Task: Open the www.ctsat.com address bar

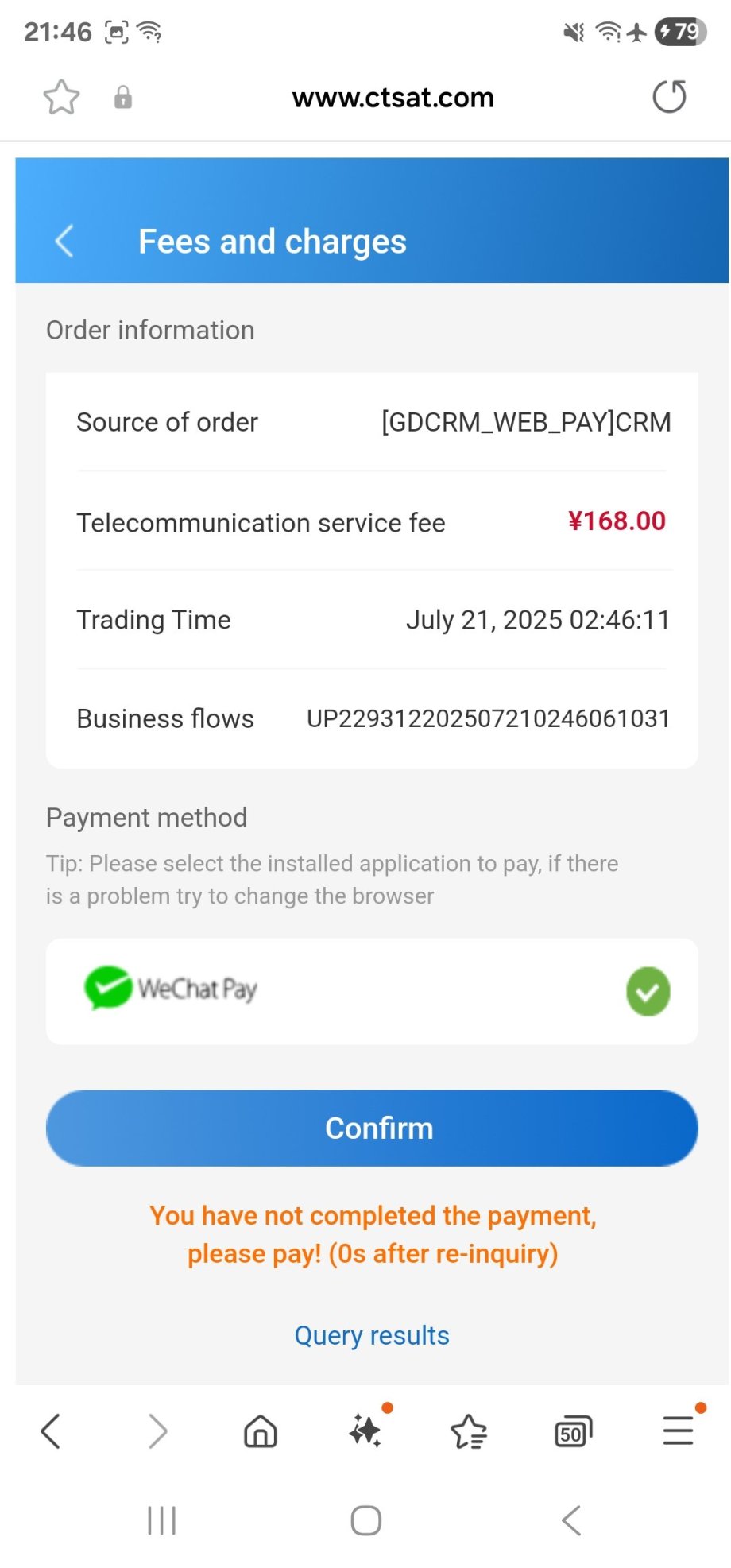Action: [393, 98]
